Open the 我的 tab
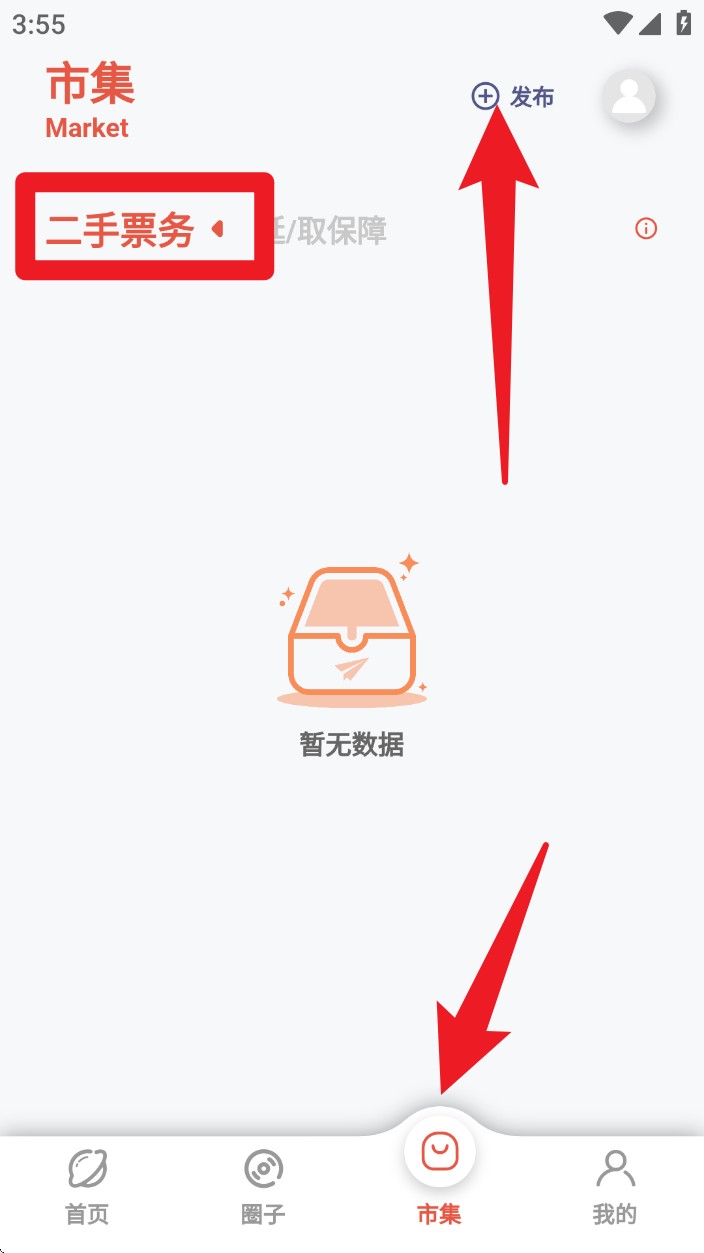The width and height of the screenshot is (704, 1253). point(614,1186)
